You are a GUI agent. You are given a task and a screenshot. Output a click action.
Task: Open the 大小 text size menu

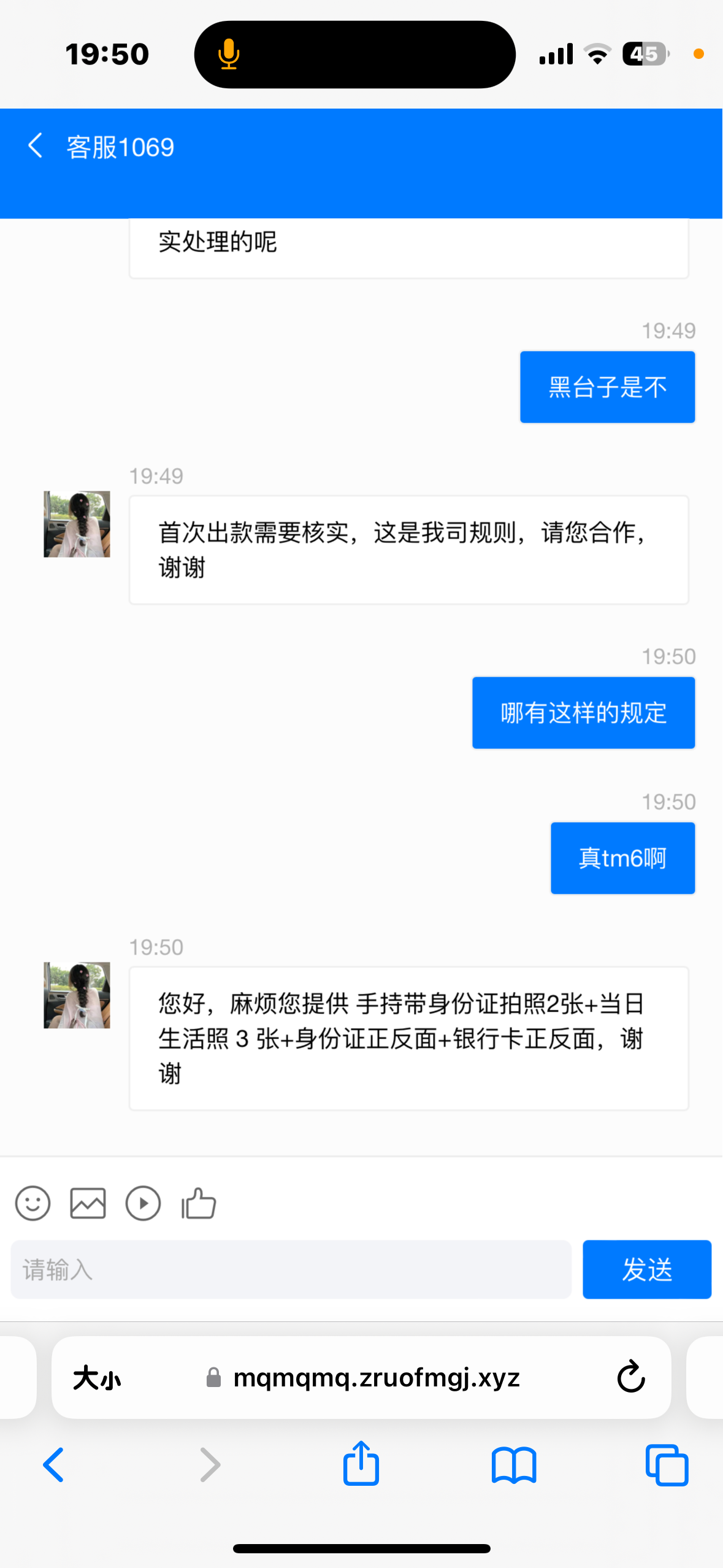(96, 1378)
